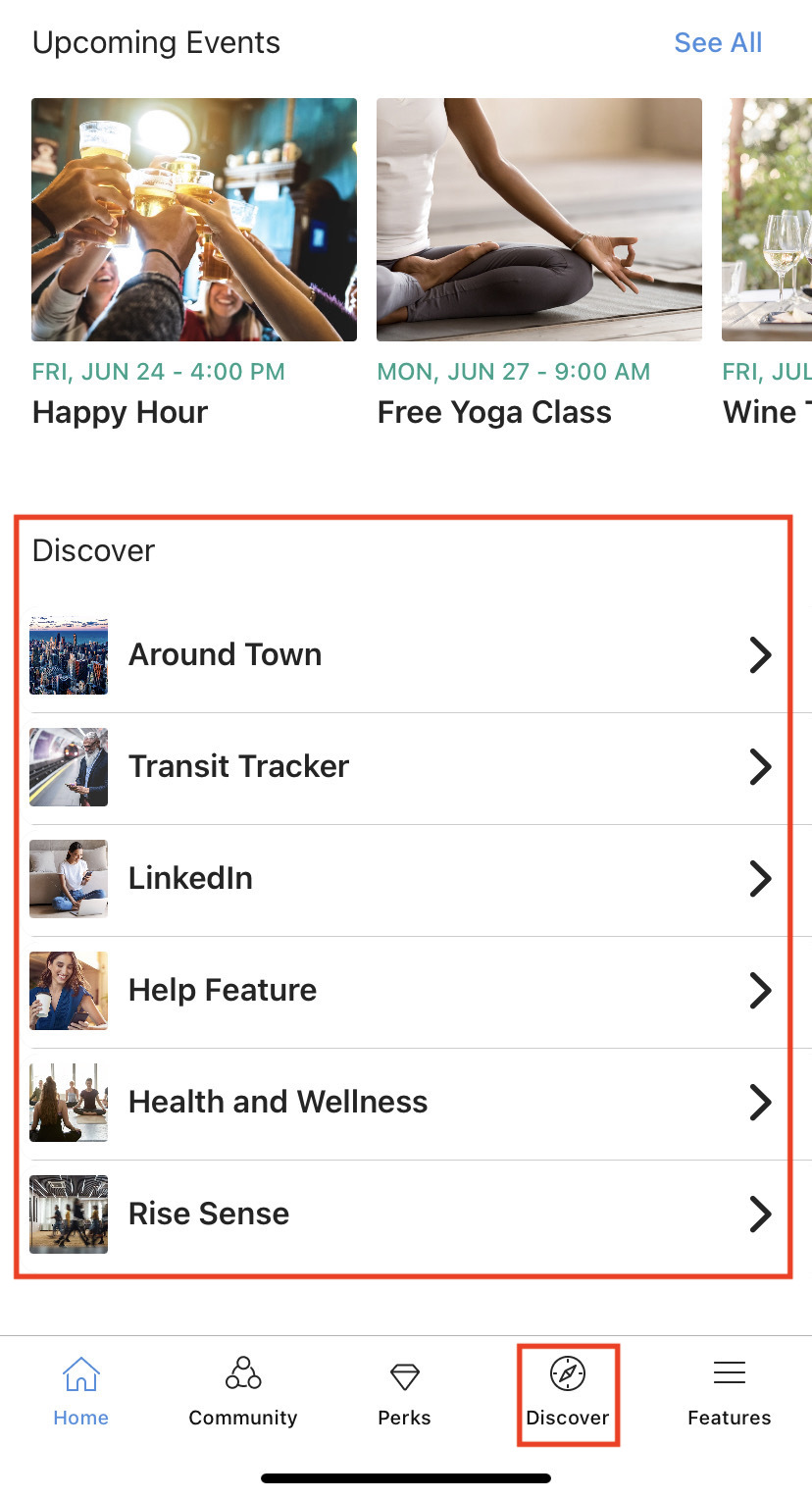Open Around Town in Discover
812x1499 pixels.
(402, 654)
